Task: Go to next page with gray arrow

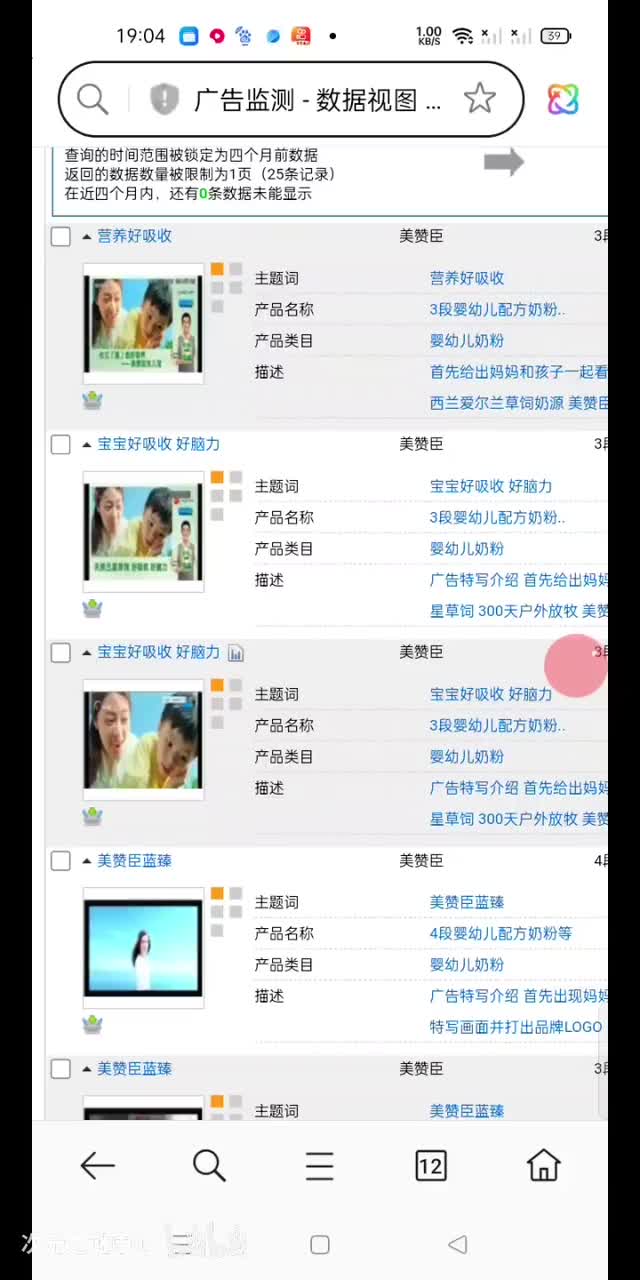Action: 504,162
